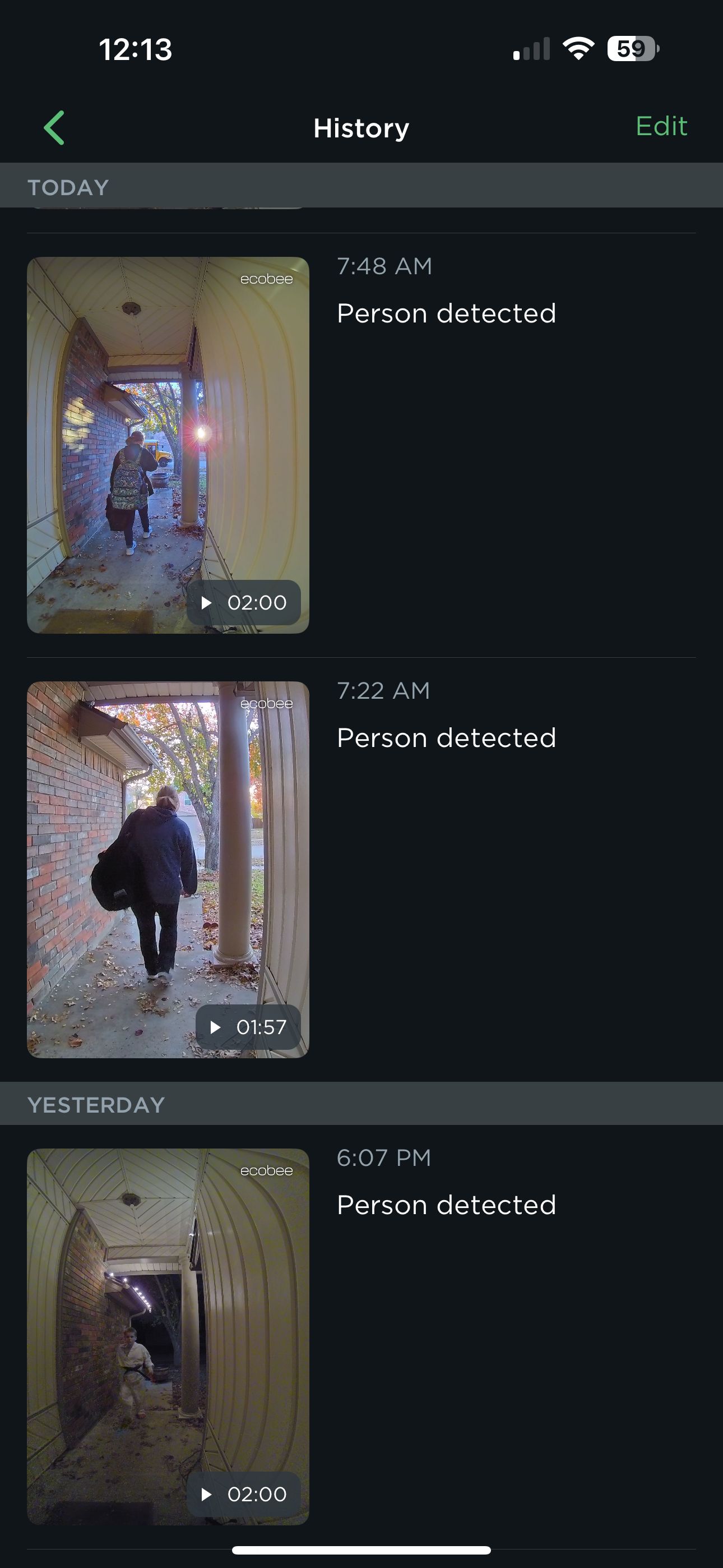Open the 7:48 AM person detected video
The width and height of the screenshot is (723, 1568).
pos(168,445)
